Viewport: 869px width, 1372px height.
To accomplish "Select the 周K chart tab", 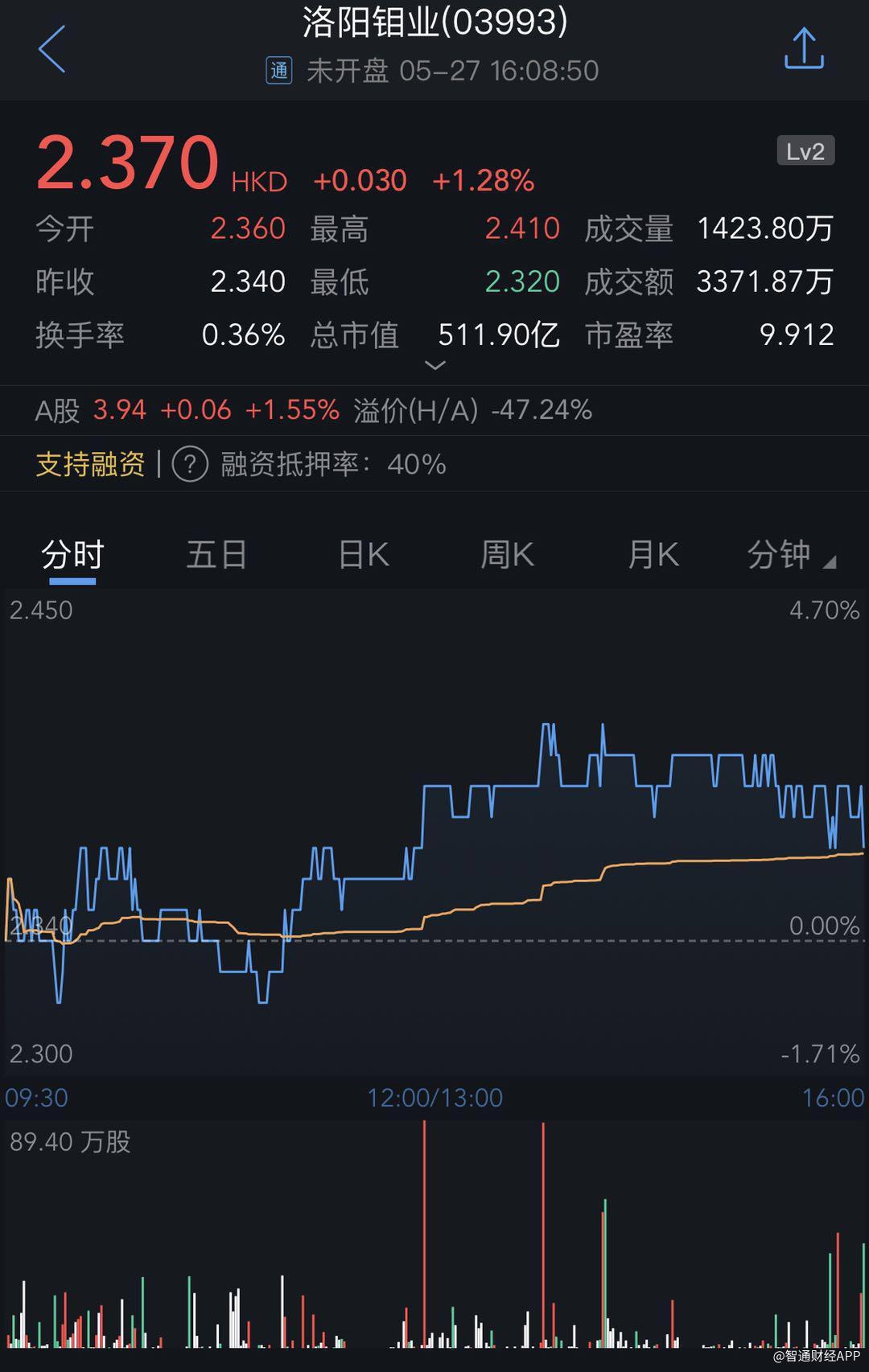I will tap(507, 555).
